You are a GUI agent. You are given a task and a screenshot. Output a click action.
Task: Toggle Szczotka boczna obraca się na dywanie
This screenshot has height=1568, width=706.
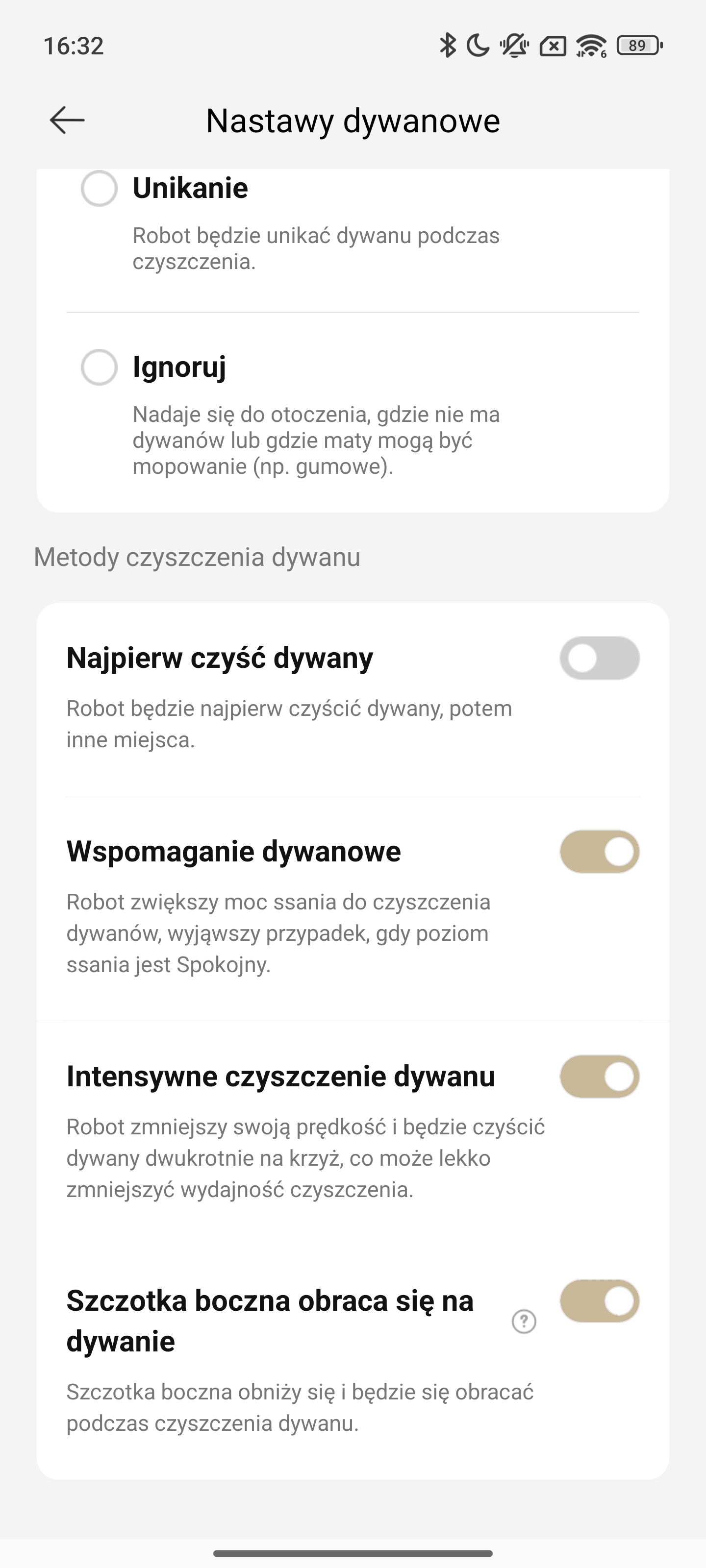tap(600, 1301)
